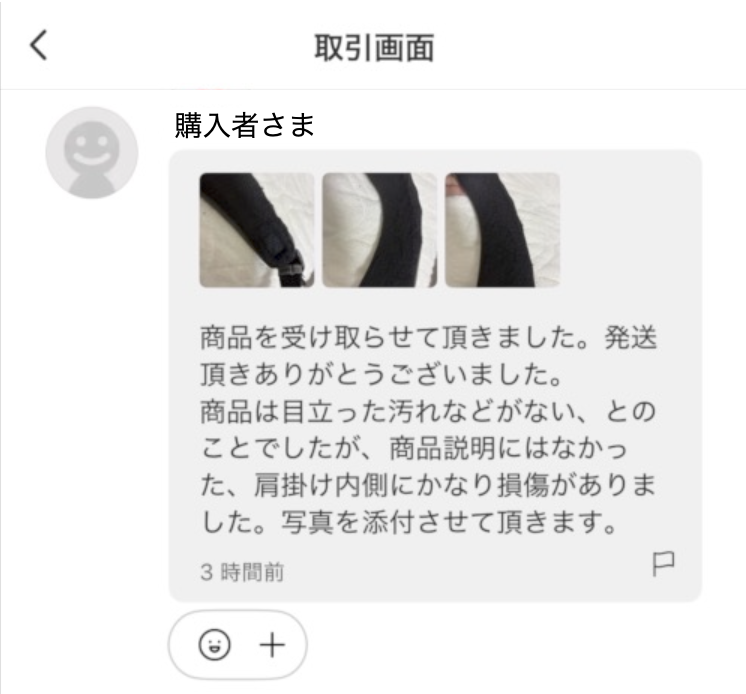Screen dimensions: 746x694
Task: Open the first attached damage photo
Action: 257,230
